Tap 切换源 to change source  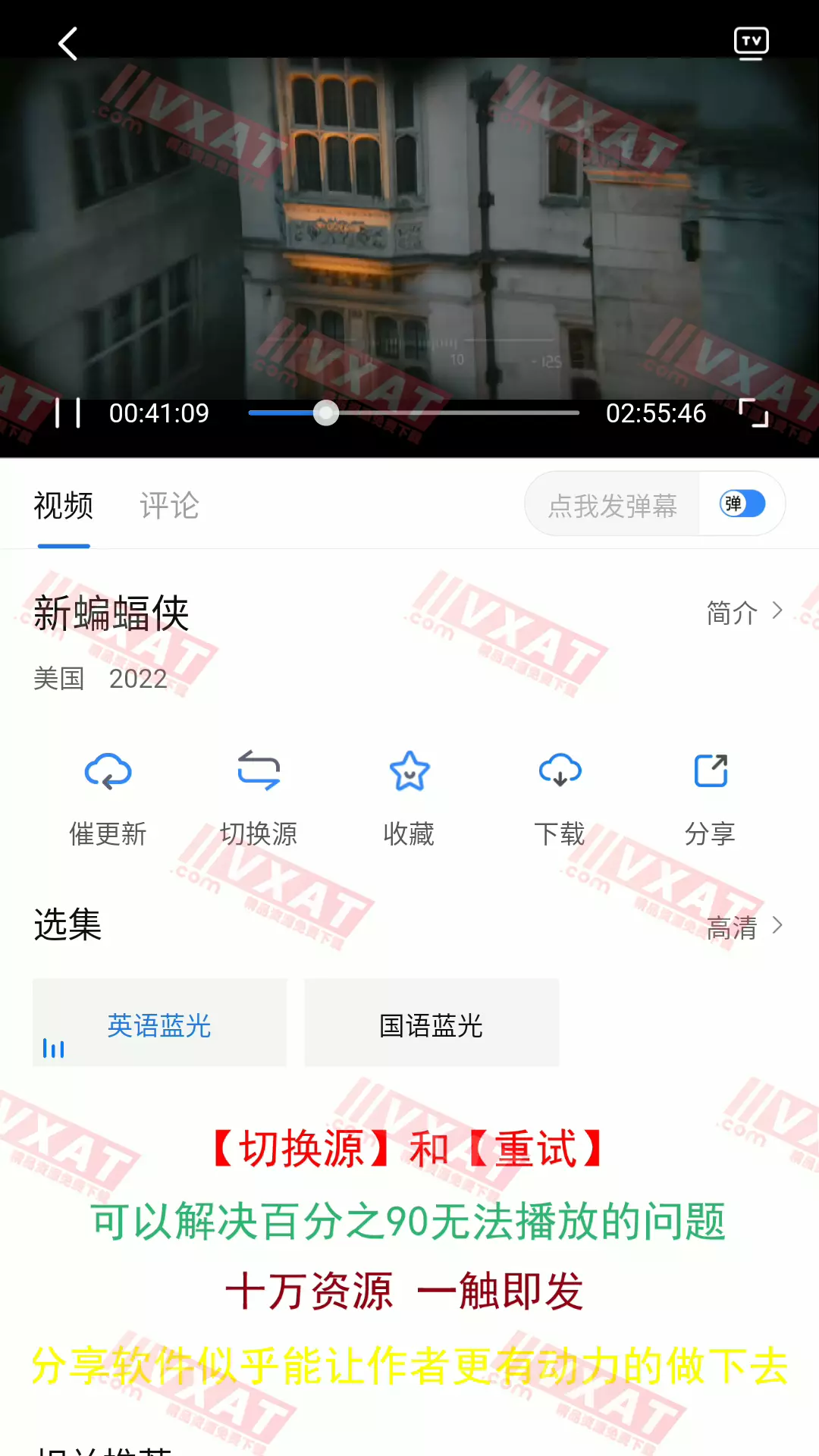click(x=259, y=796)
